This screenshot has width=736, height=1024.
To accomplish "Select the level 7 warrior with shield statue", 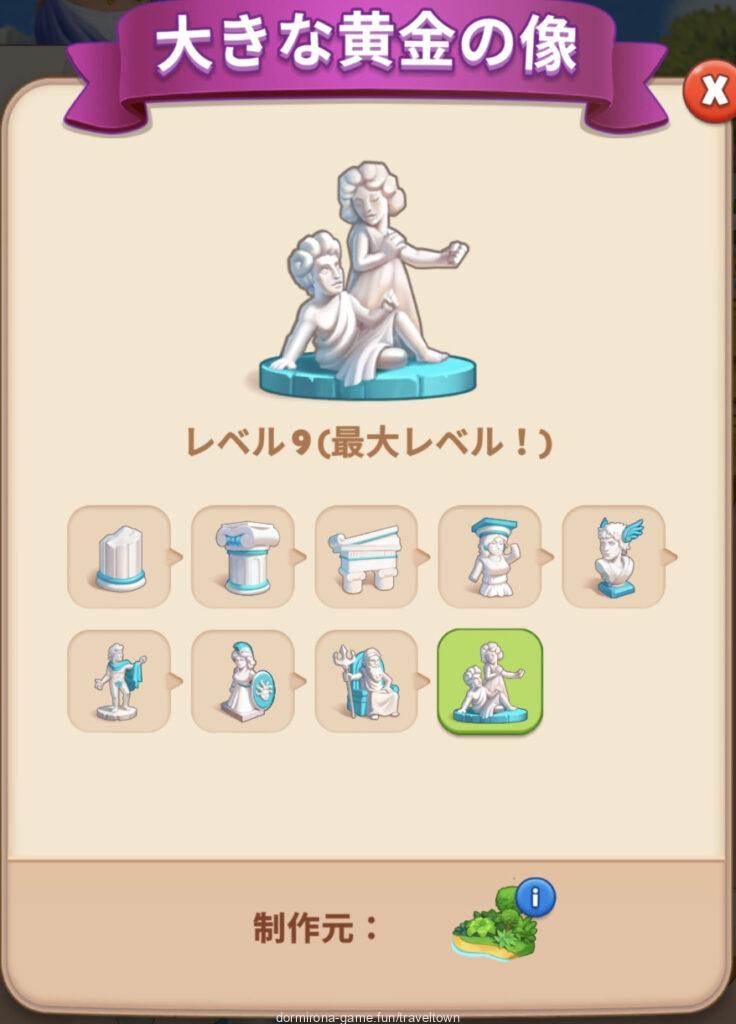I will coord(243,681).
